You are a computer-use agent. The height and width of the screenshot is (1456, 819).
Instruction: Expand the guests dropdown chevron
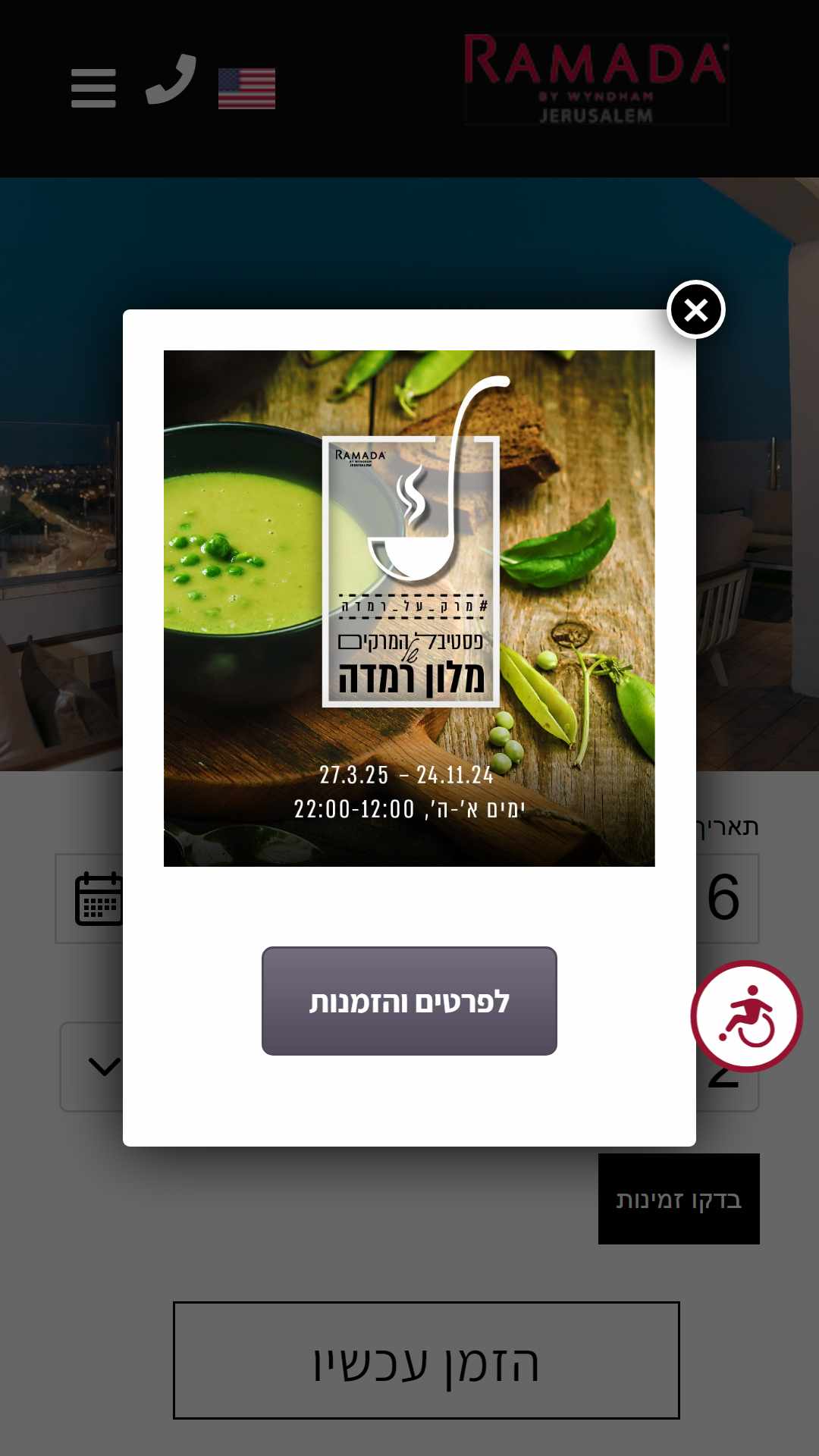(104, 1067)
